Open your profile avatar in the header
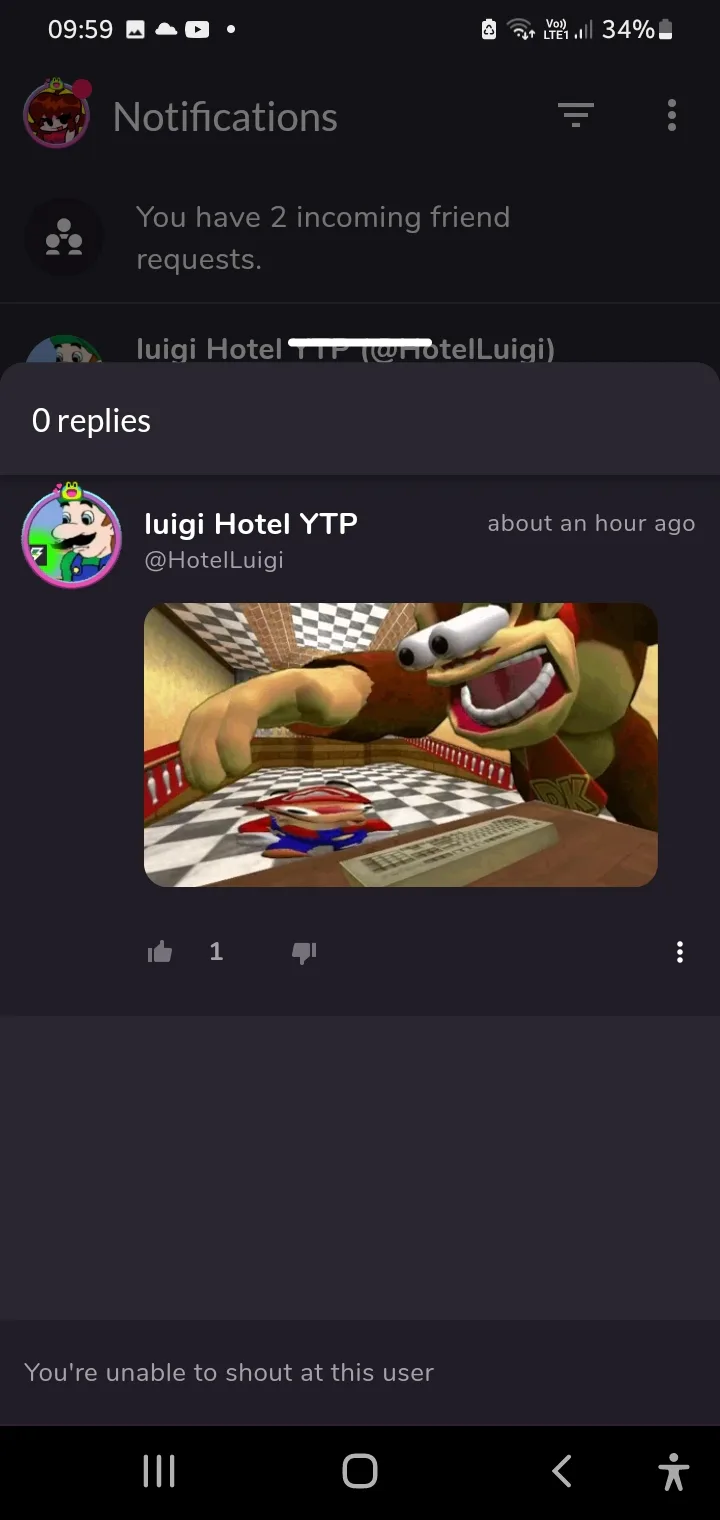 pyautogui.click(x=57, y=115)
